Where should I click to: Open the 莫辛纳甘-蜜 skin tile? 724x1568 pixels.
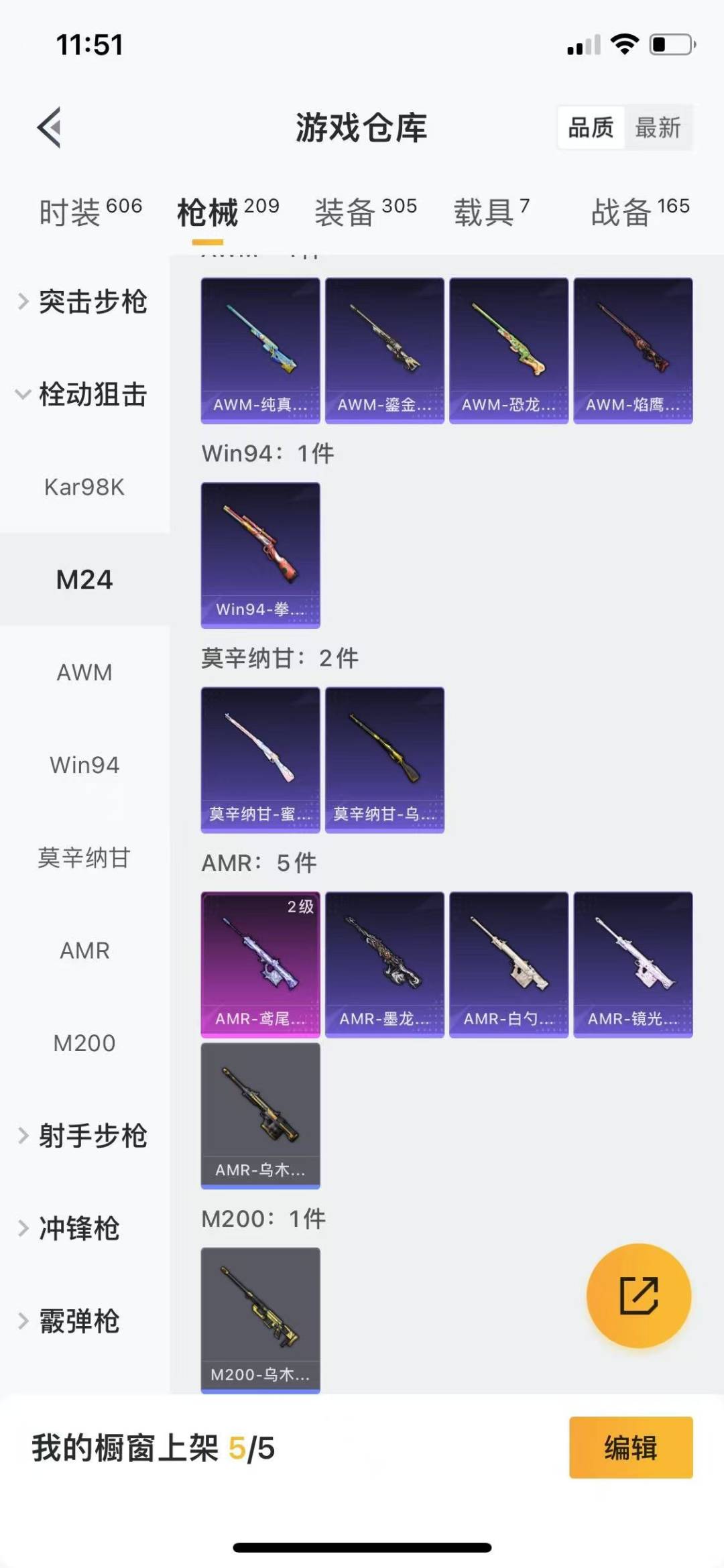point(260,760)
